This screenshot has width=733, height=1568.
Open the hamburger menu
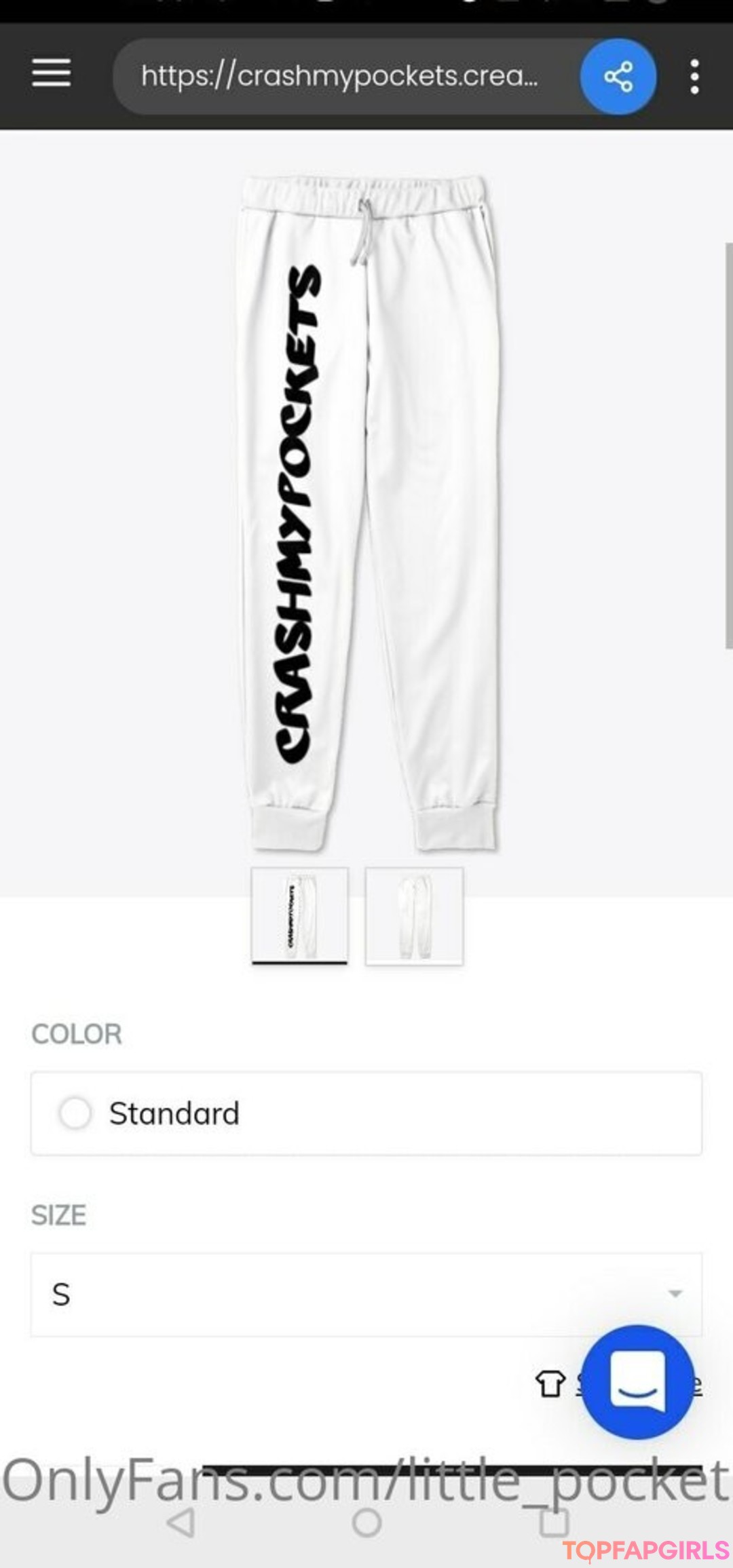pyautogui.click(x=51, y=73)
